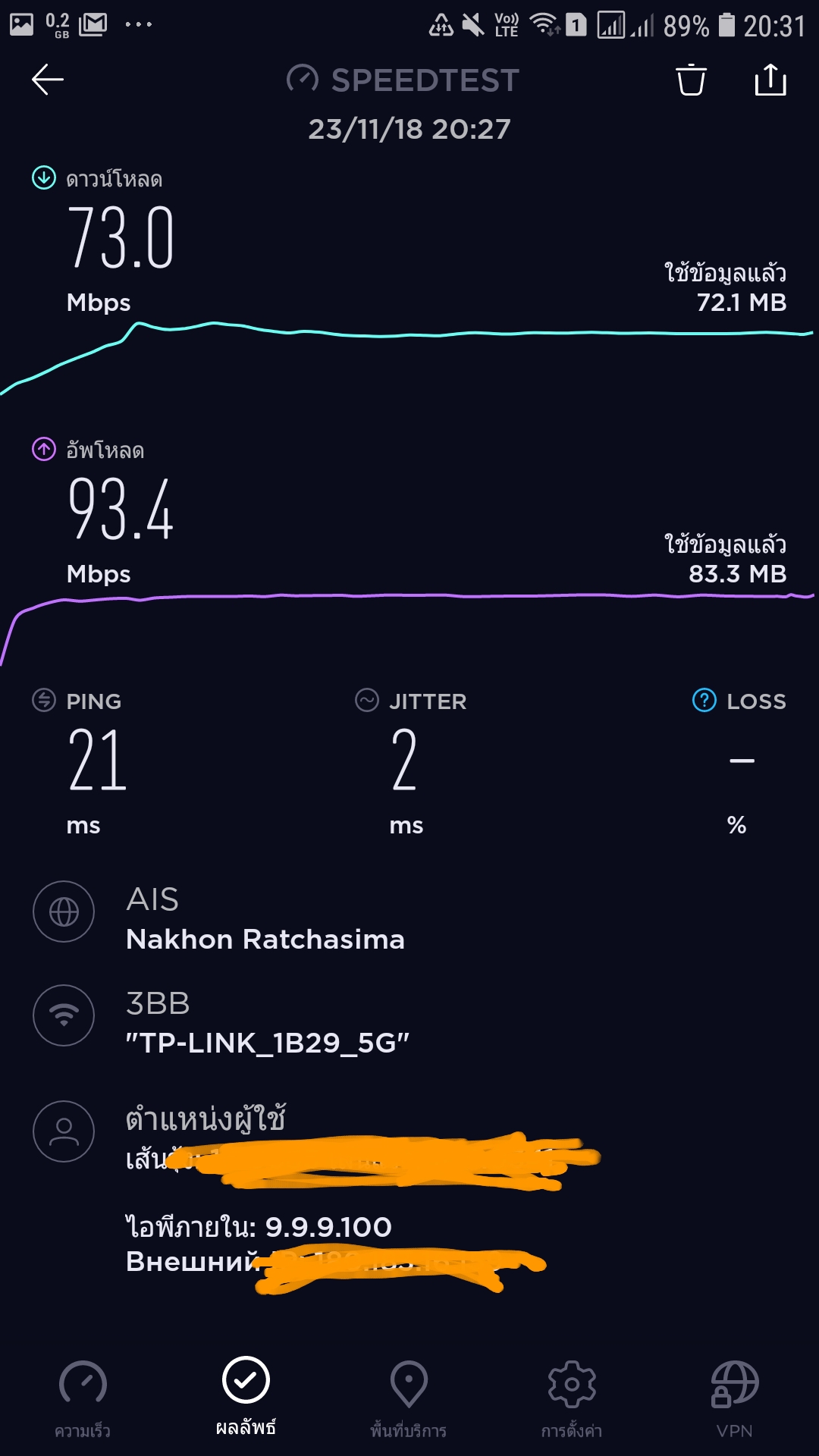Go back using the arrow icon

click(x=47, y=80)
